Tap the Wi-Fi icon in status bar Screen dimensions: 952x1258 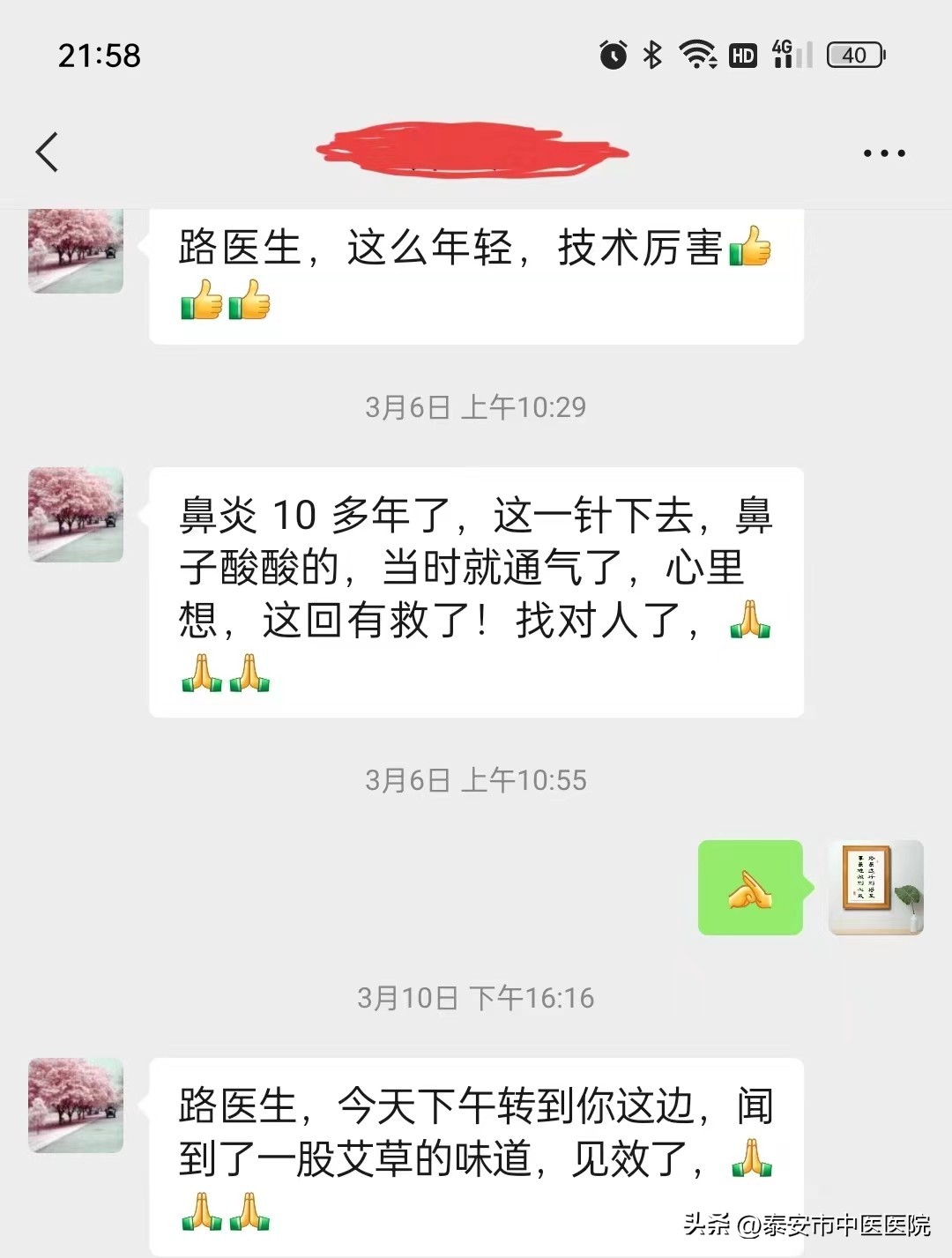coord(696,55)
